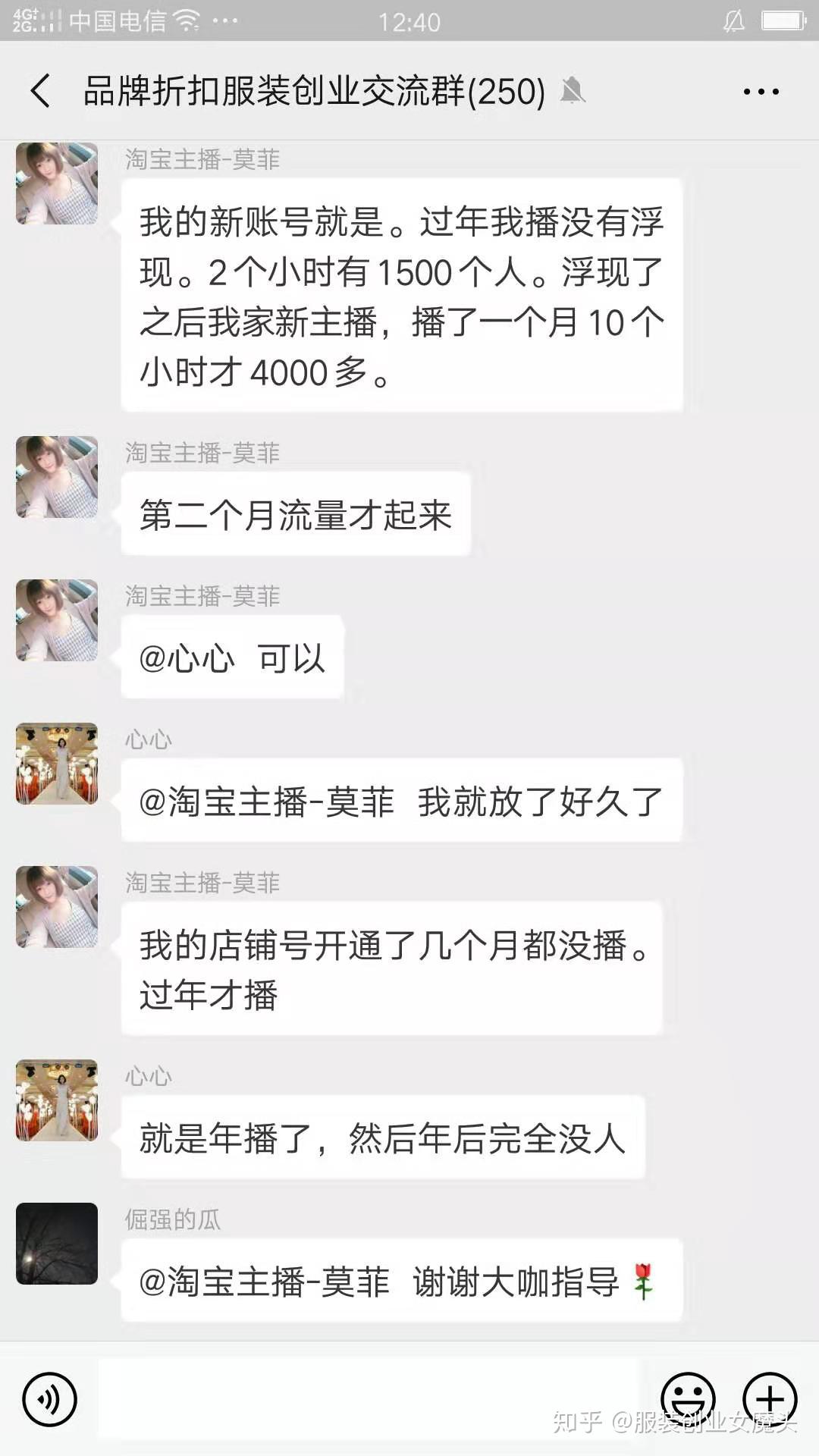Switch to voice message input

tap(50, 1399)
